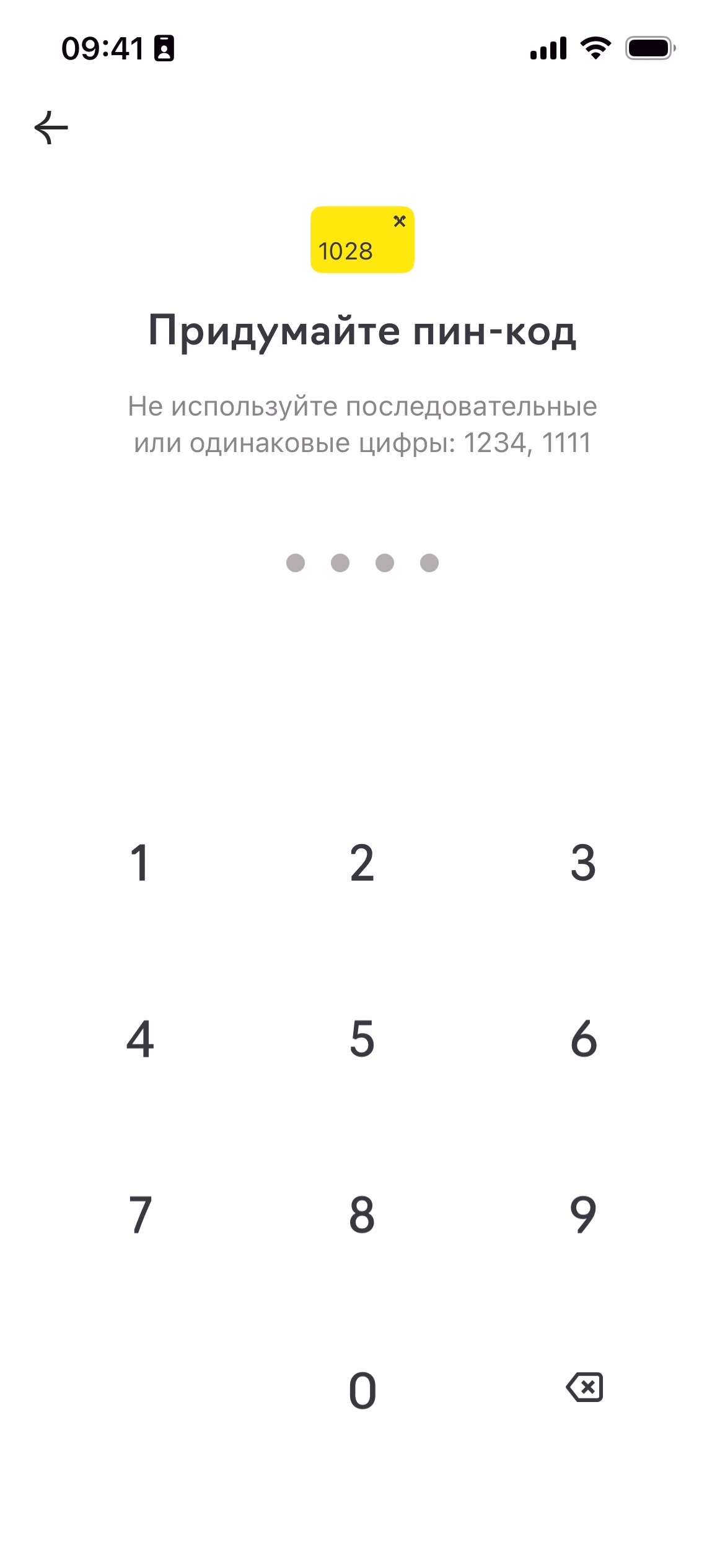Enter digit 7 on the keypad
Image resolution: width=725 pixels, height=1568 pixels.
[140, 1214]
